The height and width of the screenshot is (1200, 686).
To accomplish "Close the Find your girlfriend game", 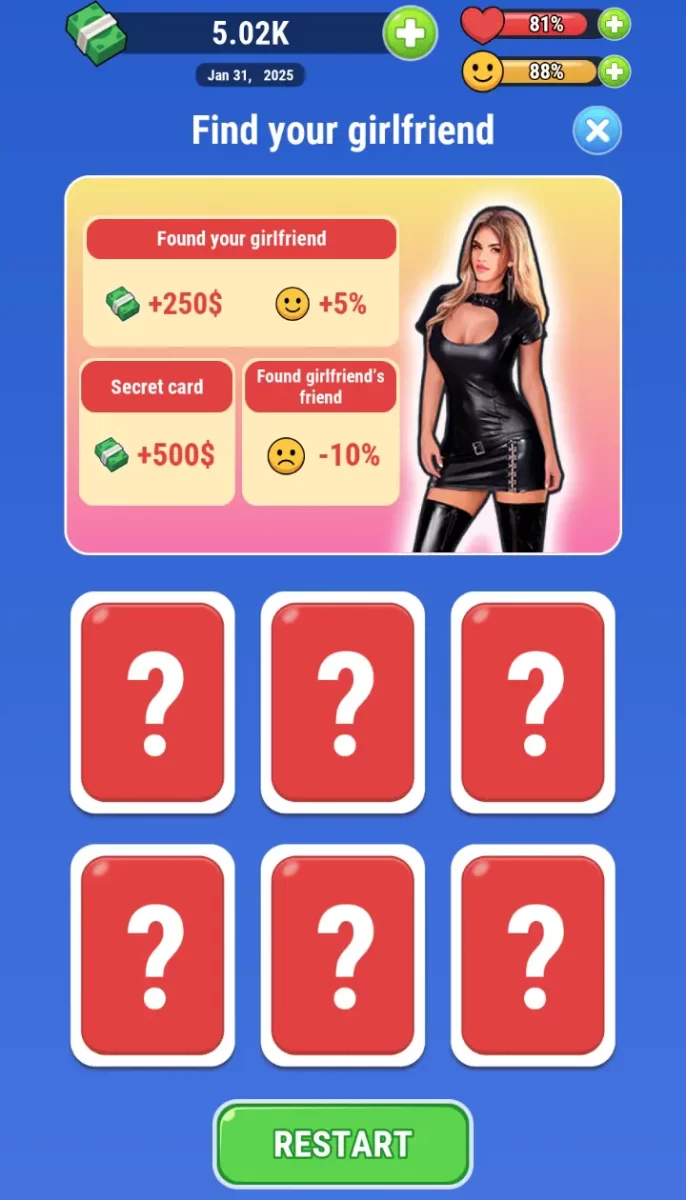I will coord(597,131).
